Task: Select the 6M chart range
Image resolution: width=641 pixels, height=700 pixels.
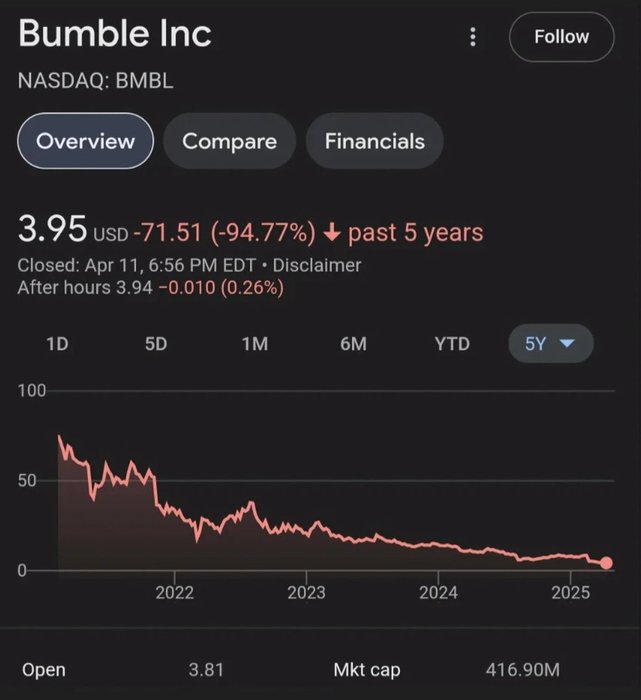Action: coord(353,344)
